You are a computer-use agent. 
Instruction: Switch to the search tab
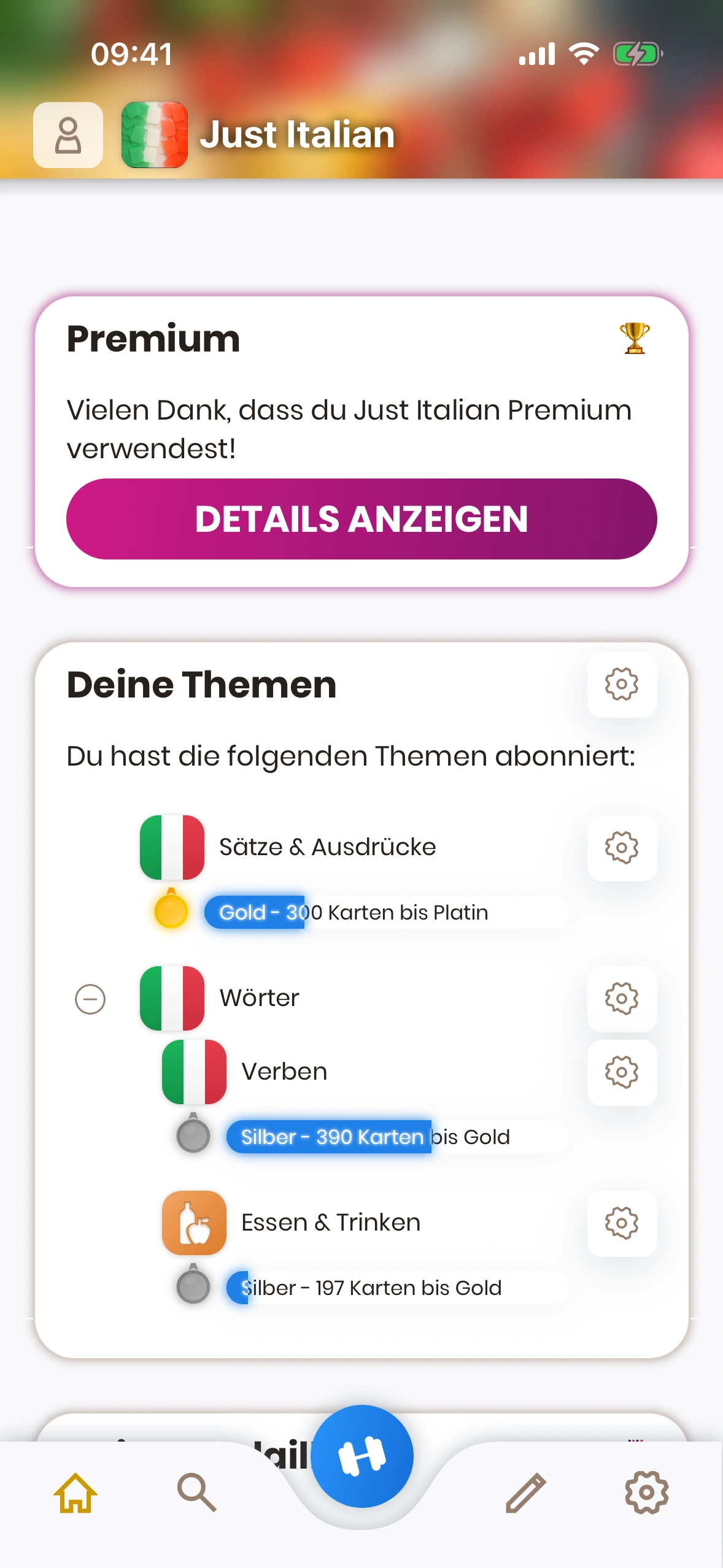196,1493
